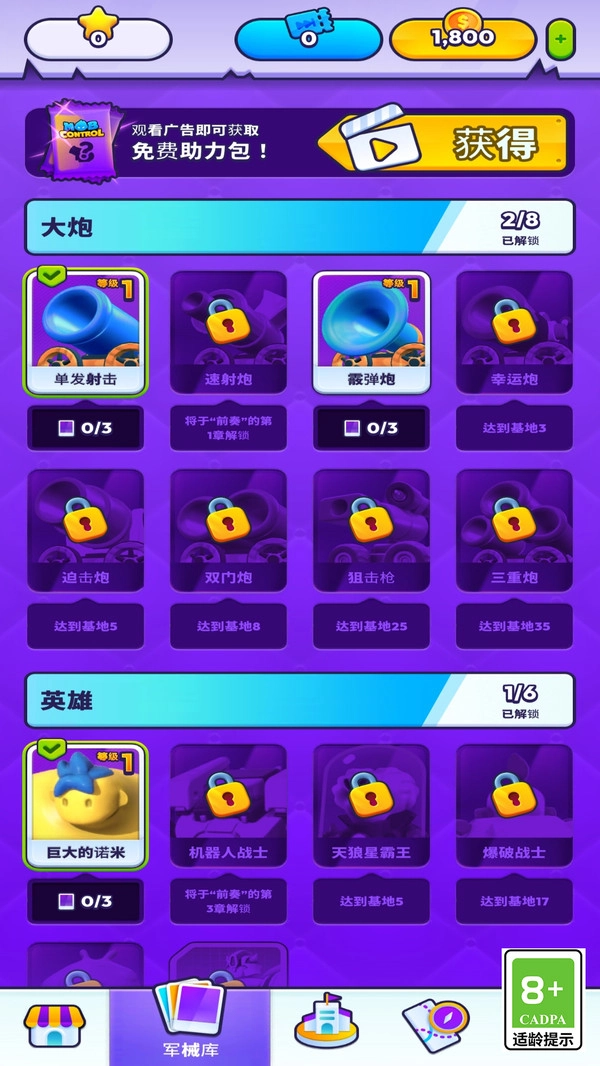
Task: Select the 单发射击 cannon card
Action: [x=86, y=332]
